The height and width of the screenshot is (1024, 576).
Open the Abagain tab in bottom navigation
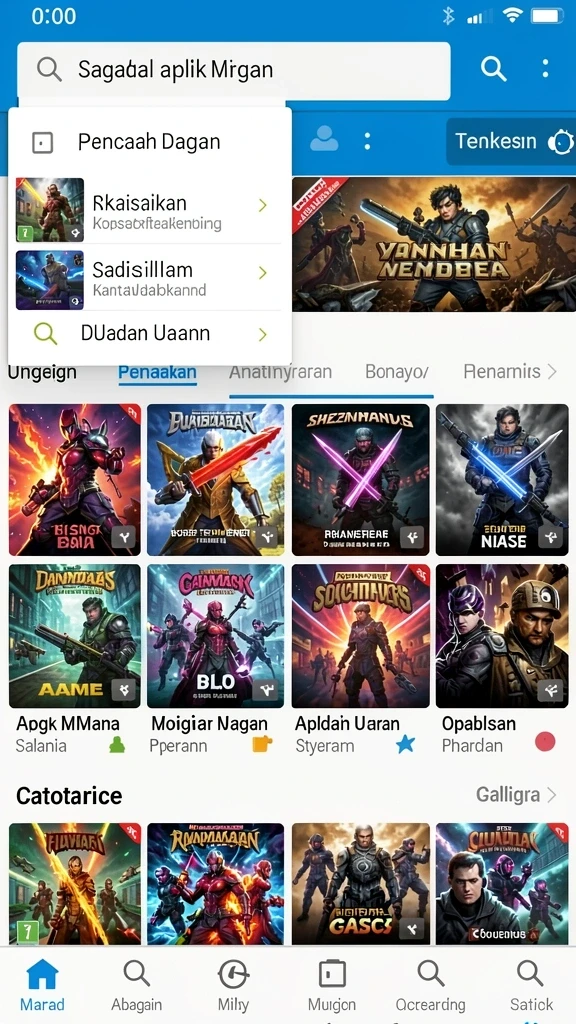point(136,986)
